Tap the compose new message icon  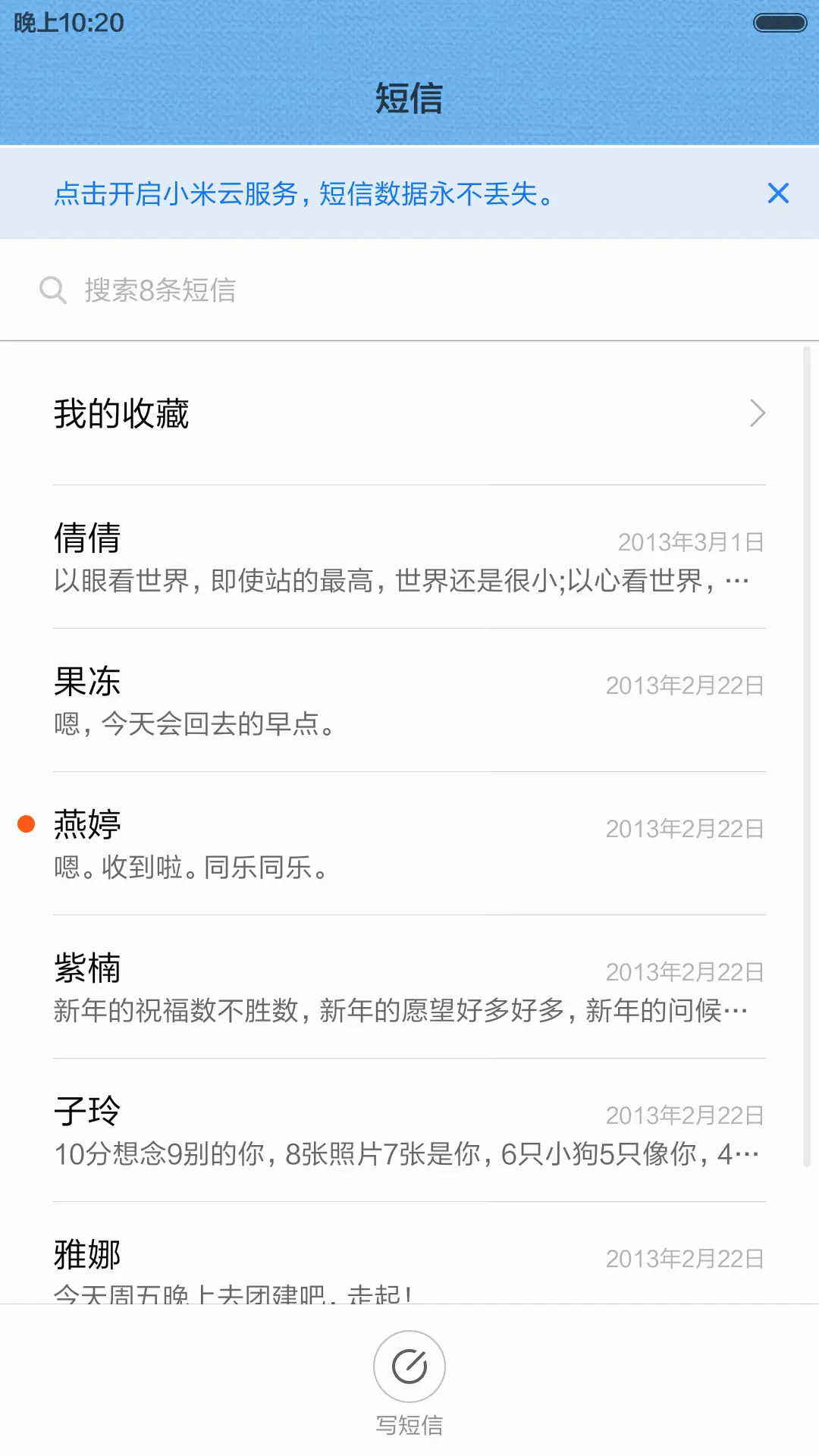tap(409, 1367)
